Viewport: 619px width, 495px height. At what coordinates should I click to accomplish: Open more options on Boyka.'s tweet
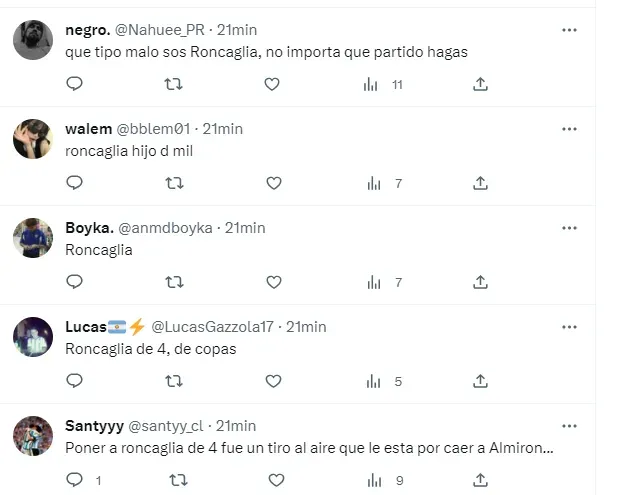(569, 228)
